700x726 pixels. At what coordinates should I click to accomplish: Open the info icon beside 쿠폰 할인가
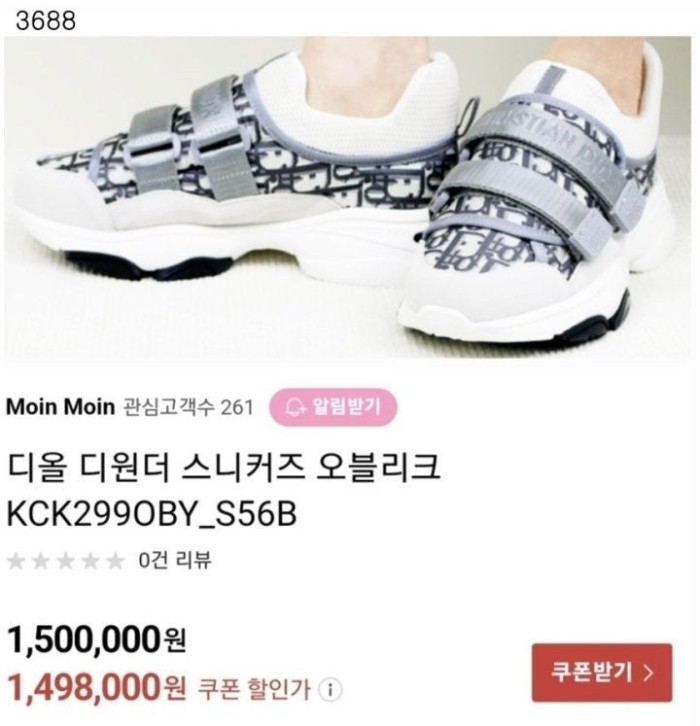pyautogui.click(x=331, y=689)
